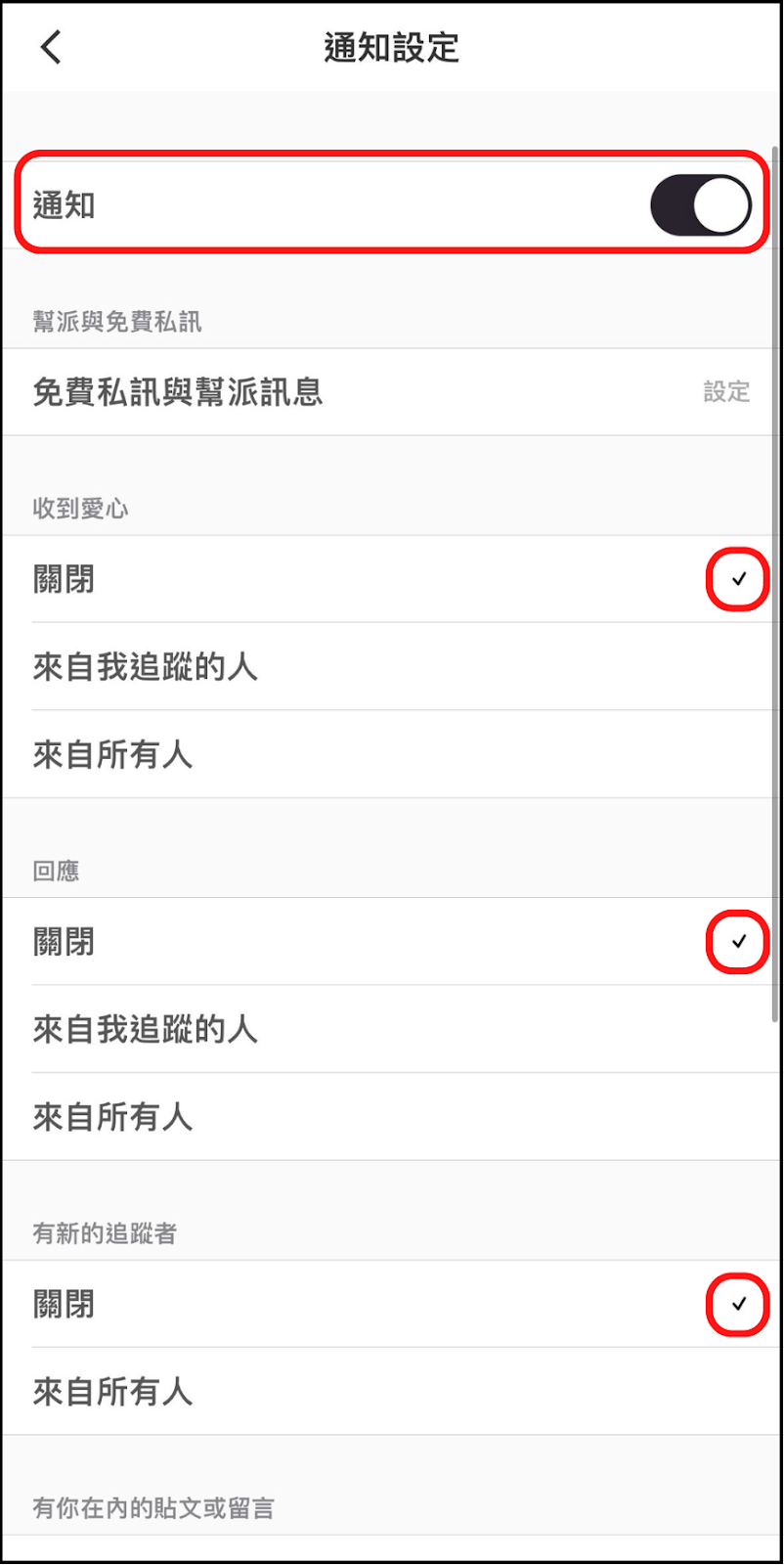Go back from 通知設定
This screenshot has height=1565, width=784.
pyautogui.click(x=51, y=46)
